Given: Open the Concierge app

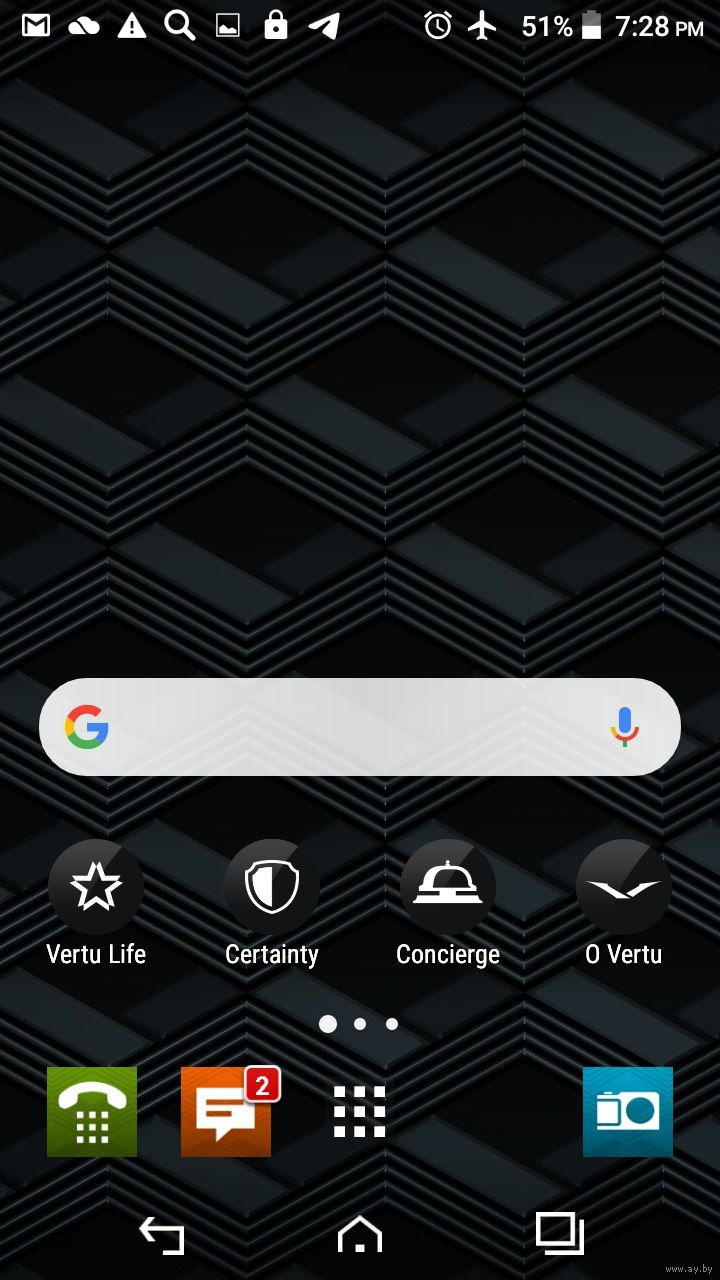Looking at the screenshot, I should point(448,887).
